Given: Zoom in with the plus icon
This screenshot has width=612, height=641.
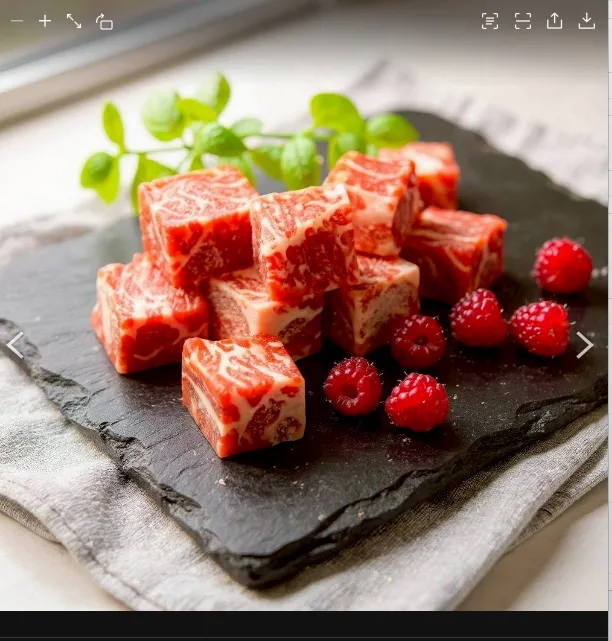Looking at the screenshot, I should pos(45,21).
